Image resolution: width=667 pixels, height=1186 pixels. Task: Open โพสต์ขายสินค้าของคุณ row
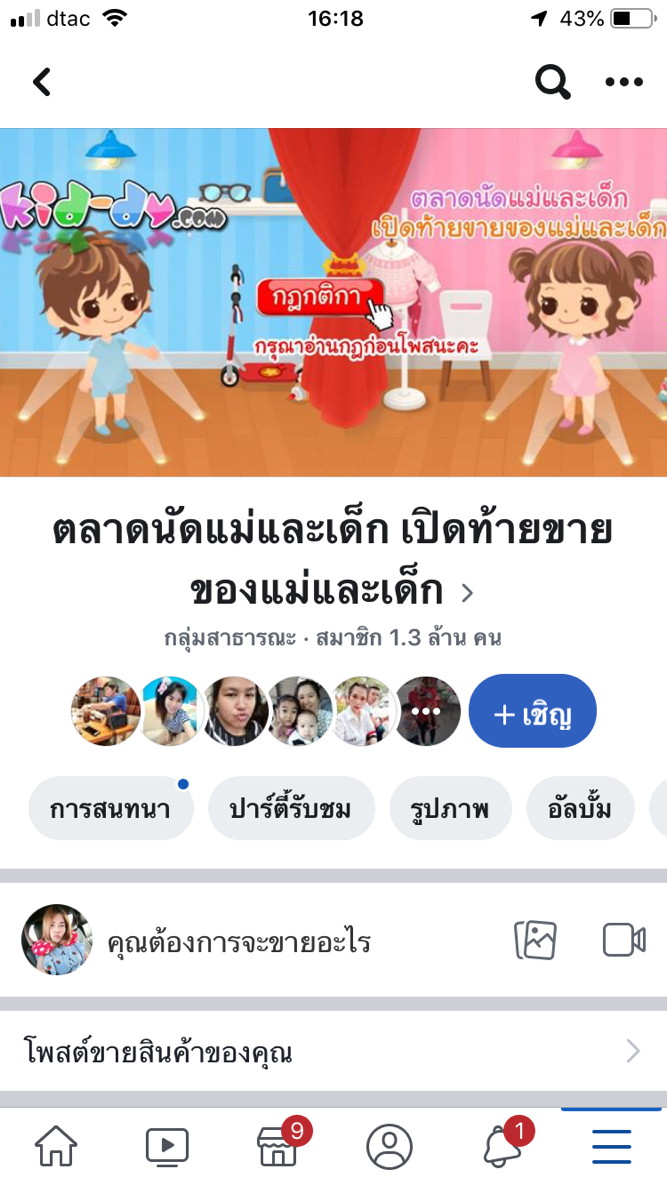[x=333, y=1052]
